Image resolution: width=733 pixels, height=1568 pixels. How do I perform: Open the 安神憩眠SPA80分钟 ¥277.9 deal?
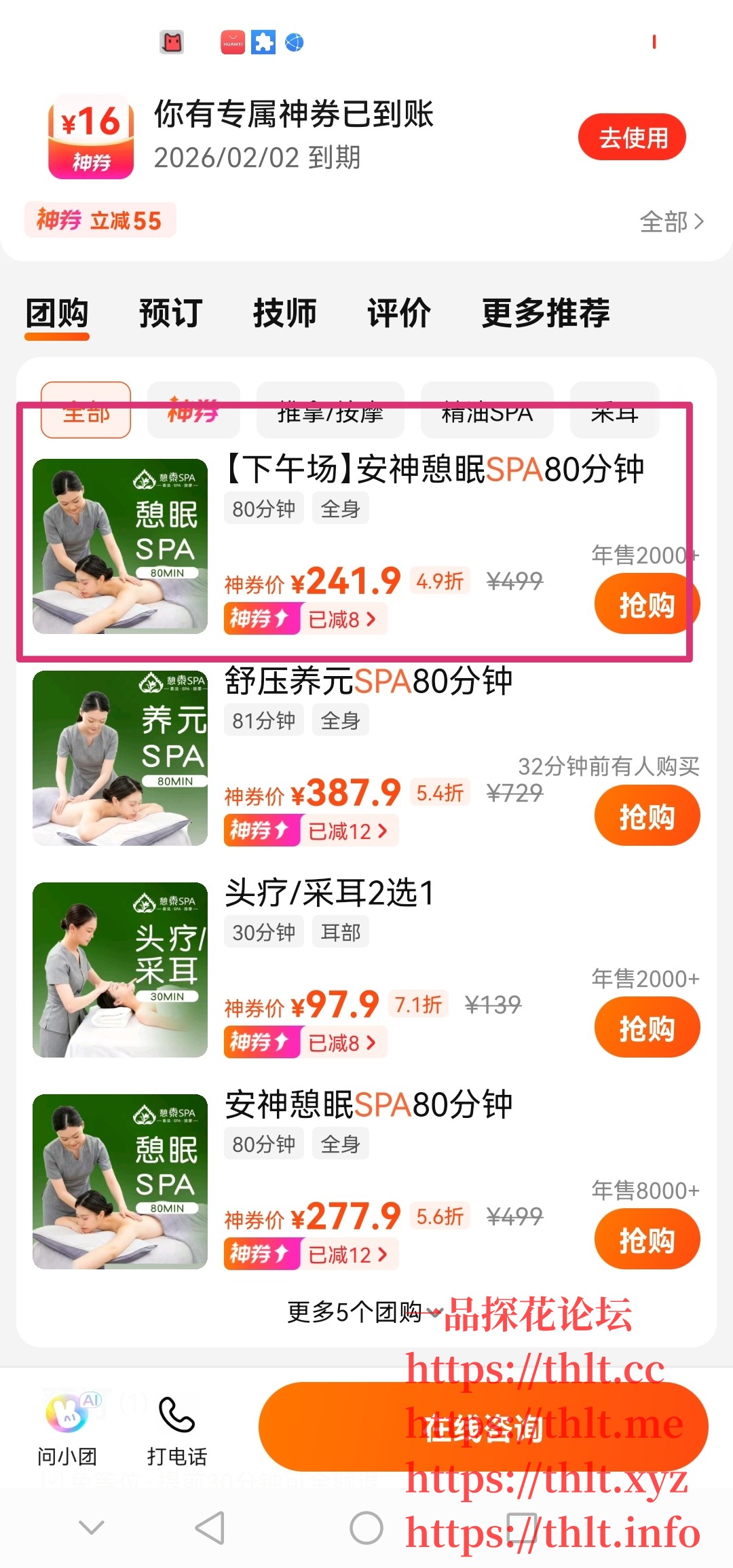[369, 1105]
